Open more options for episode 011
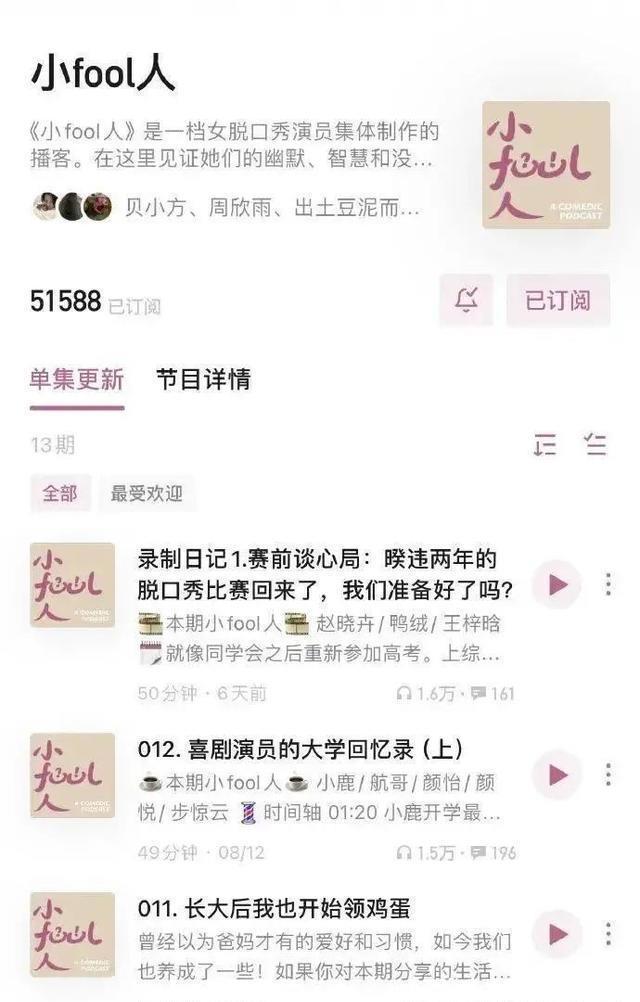 608,935
